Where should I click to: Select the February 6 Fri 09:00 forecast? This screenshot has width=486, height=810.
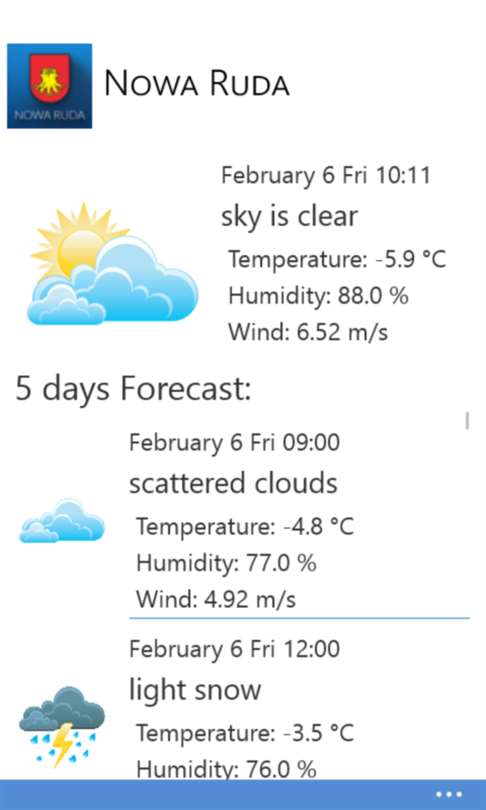(243, 521)
